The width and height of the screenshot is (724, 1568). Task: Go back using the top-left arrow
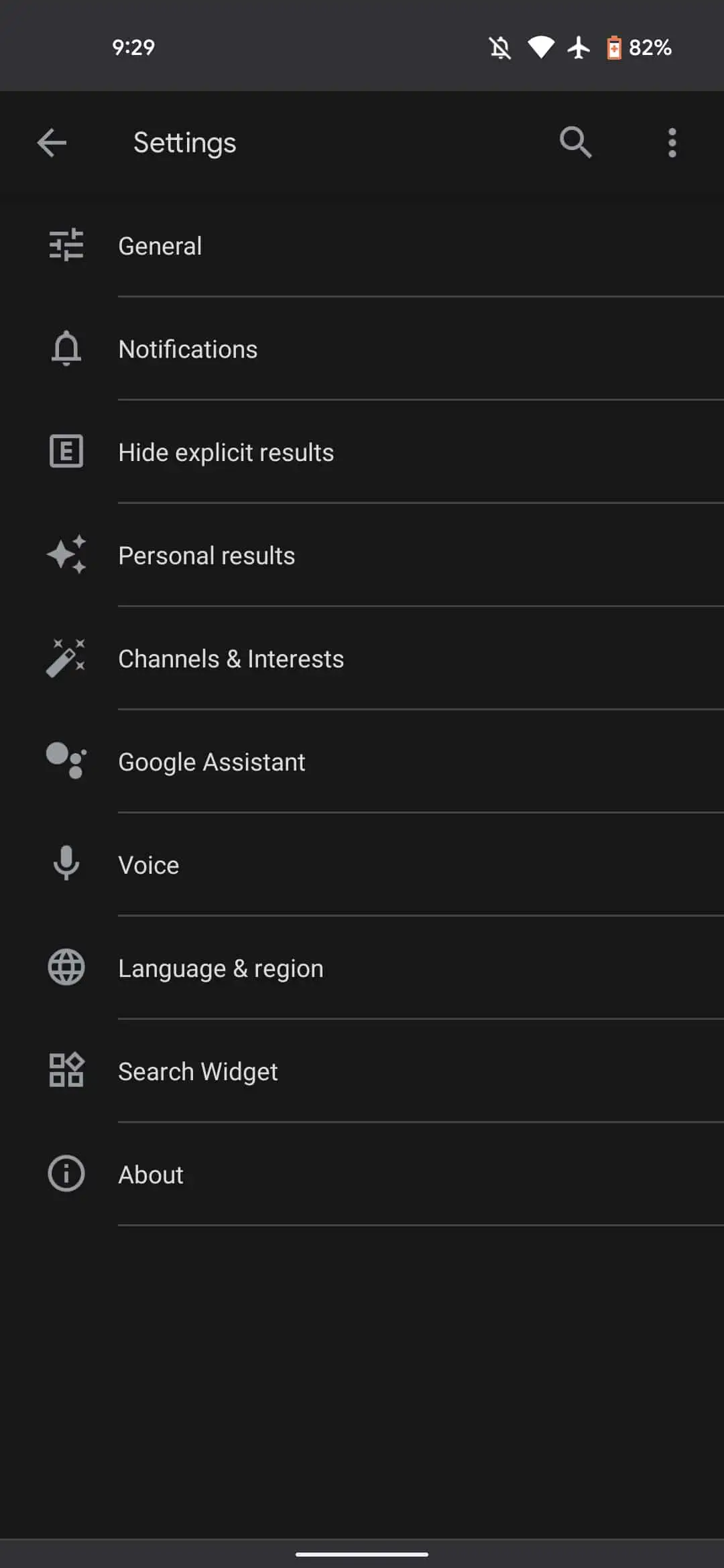point(52,143)
